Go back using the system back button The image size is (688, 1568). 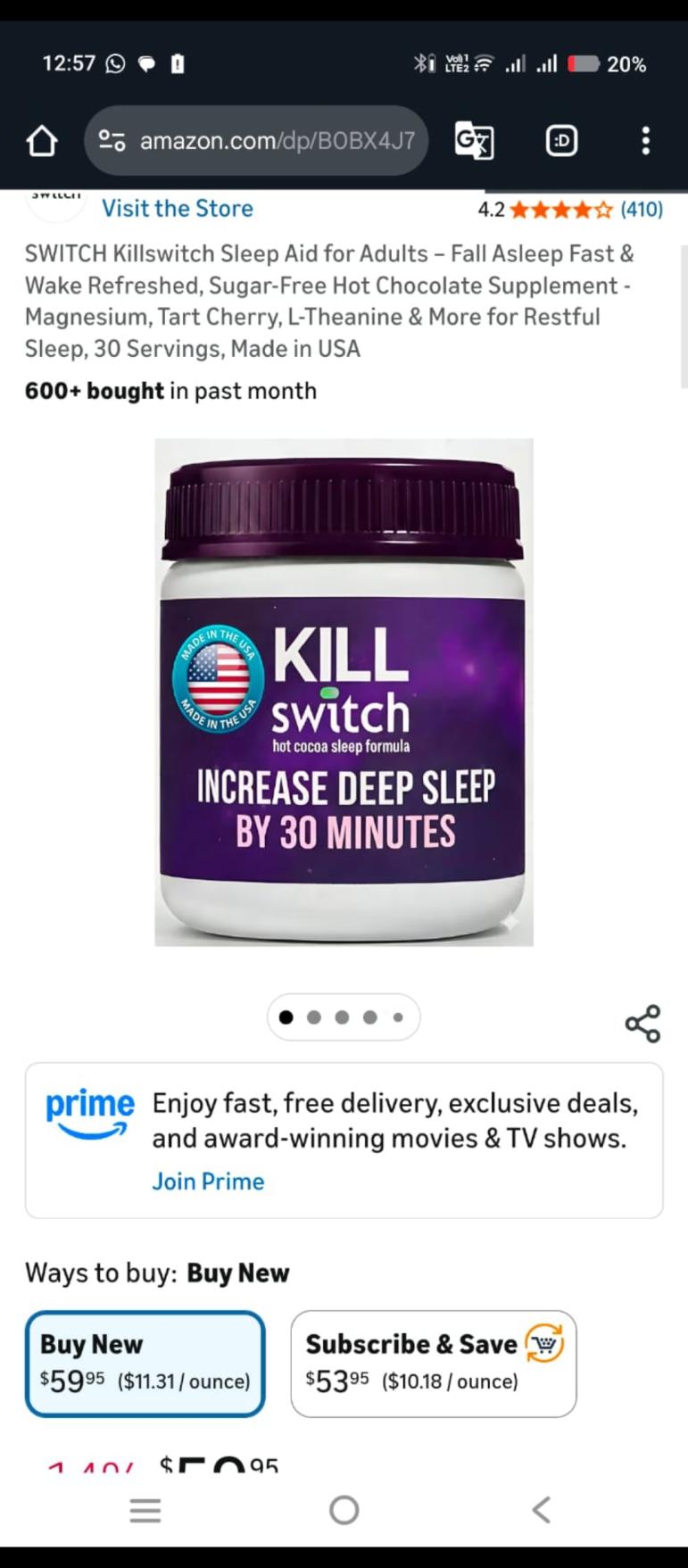pyautogui.click(x=541, y=1510)
